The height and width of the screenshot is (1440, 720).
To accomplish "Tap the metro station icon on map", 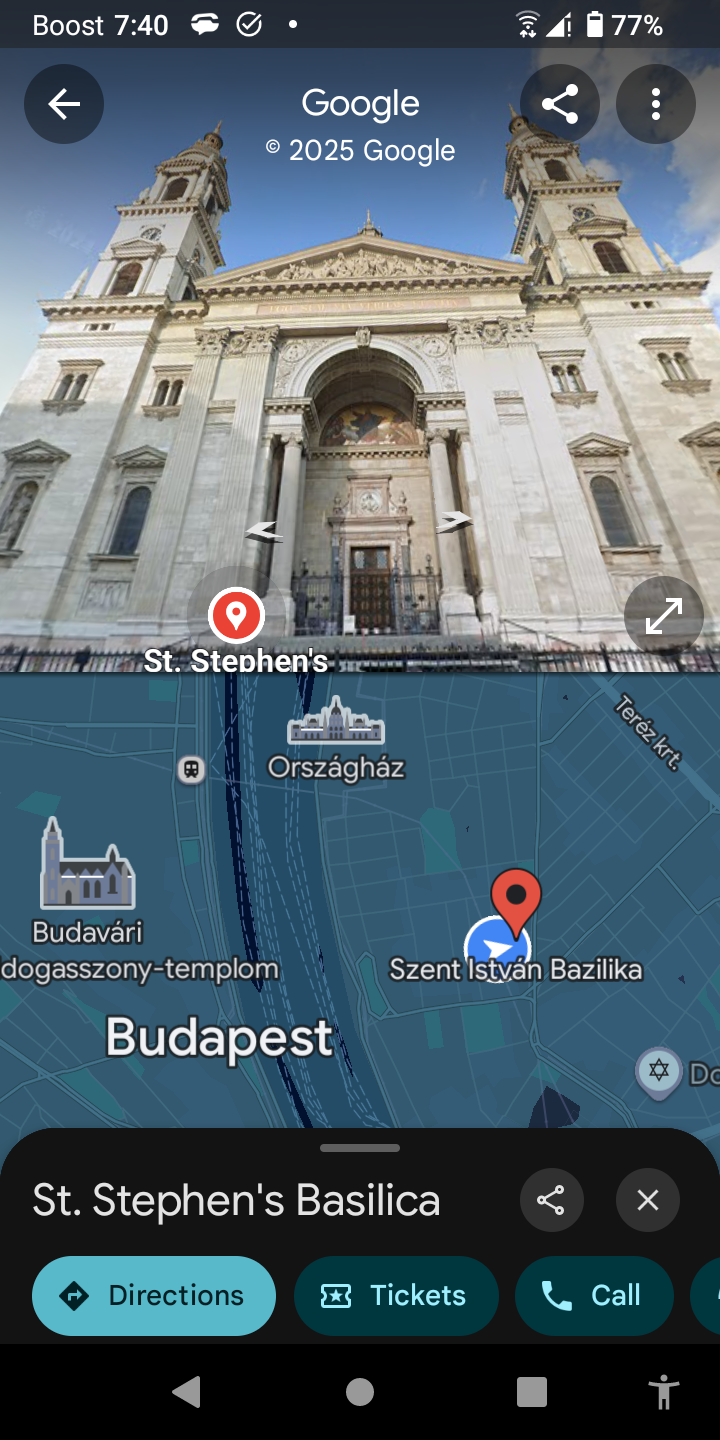I will point(191,769).
